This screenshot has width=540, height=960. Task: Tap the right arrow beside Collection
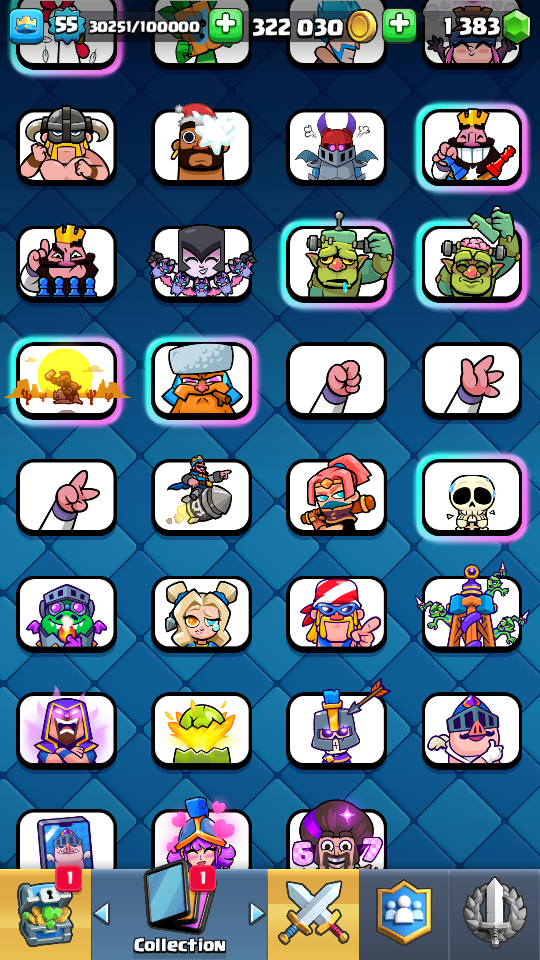(x=257, y=913)
